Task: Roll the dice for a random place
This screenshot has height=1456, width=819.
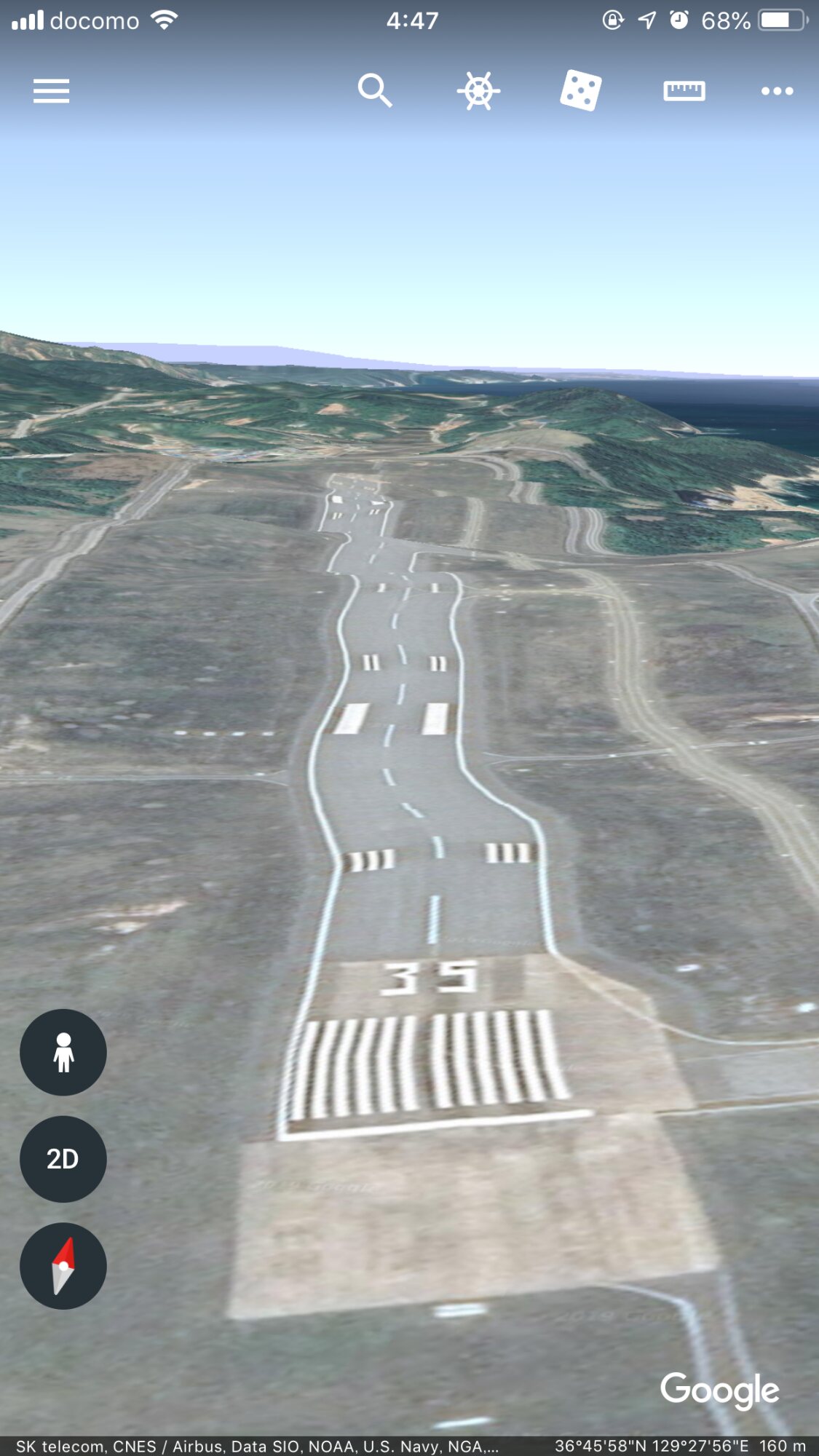Action: (x=580, y=91)
